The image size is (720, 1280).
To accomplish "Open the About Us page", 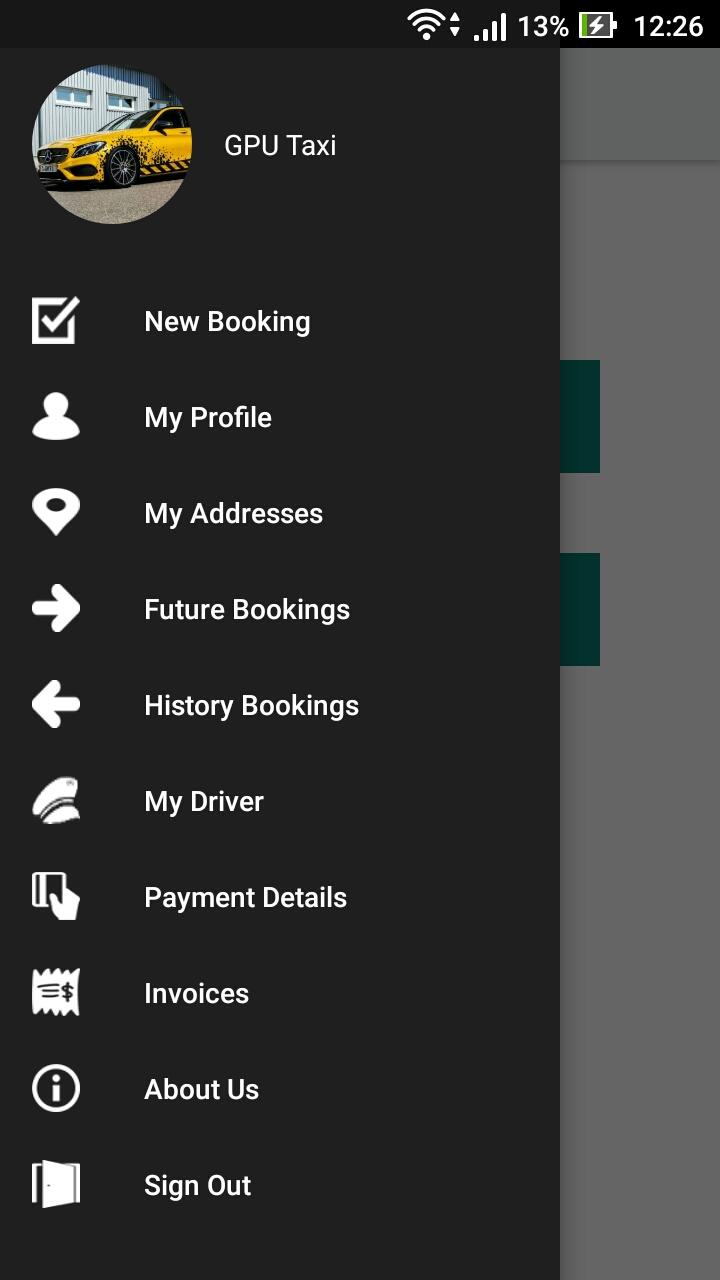I will pyautogui.click(x=201, y=1090).
